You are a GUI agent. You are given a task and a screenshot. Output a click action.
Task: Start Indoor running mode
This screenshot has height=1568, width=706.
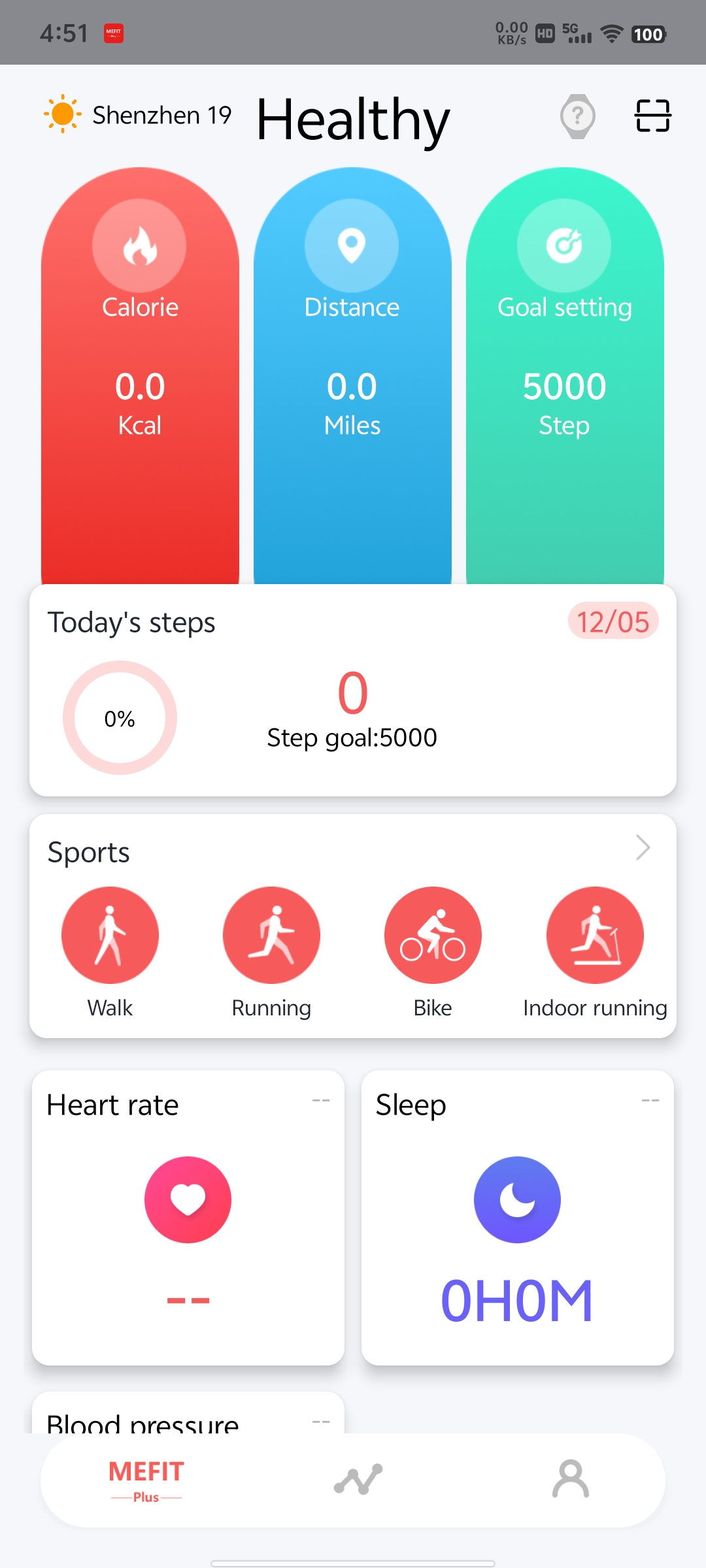point(594,935)
